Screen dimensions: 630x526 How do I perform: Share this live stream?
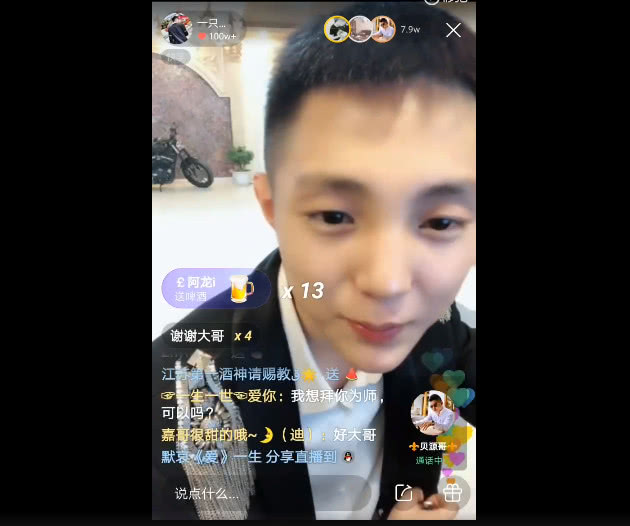[404, 493]
